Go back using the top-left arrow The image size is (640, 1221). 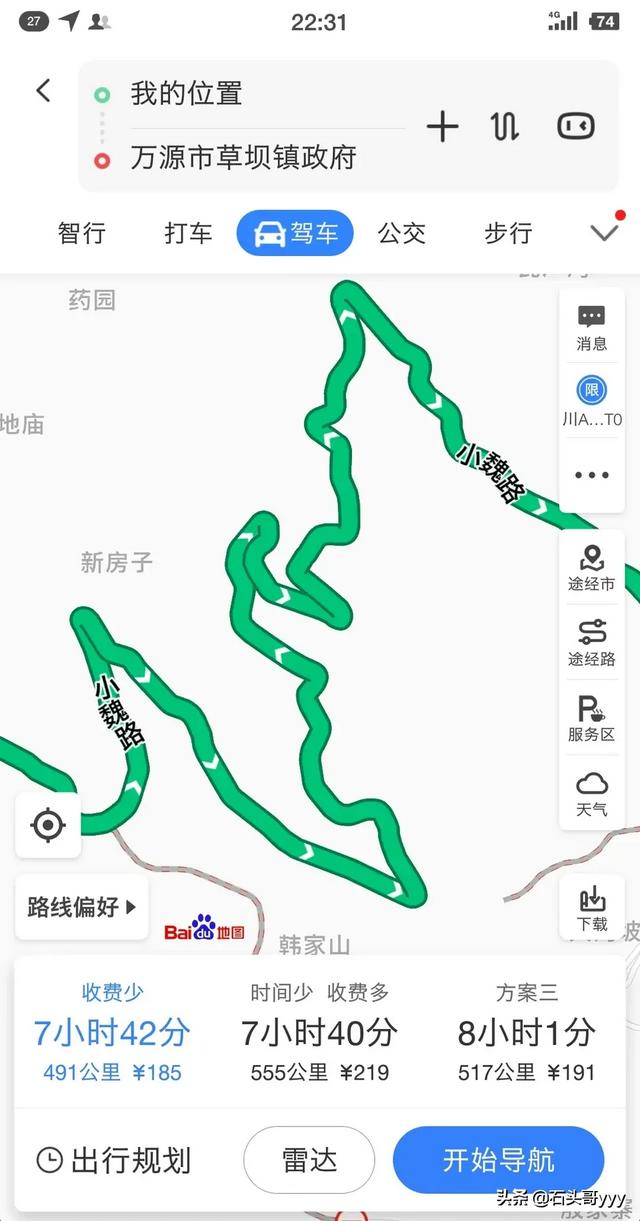pyautogui.click(x=43, y=91)
